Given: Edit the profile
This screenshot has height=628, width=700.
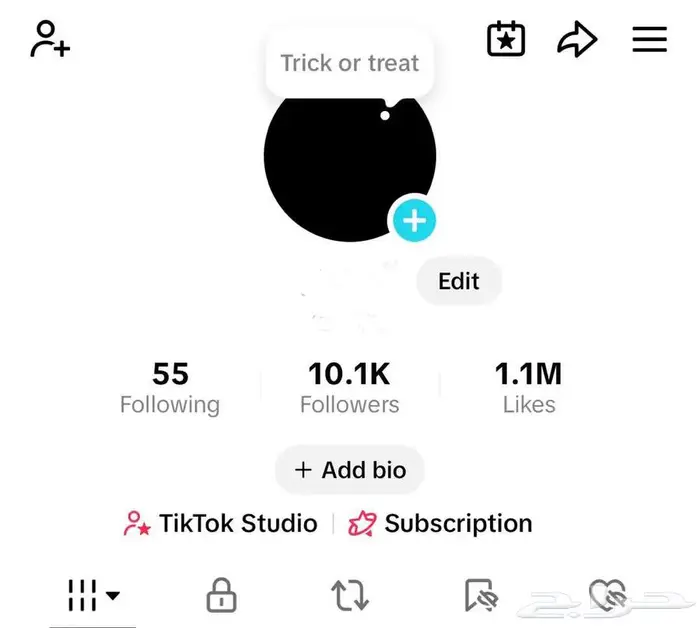Looking at the screenshot, I should (x=459, y=281).
